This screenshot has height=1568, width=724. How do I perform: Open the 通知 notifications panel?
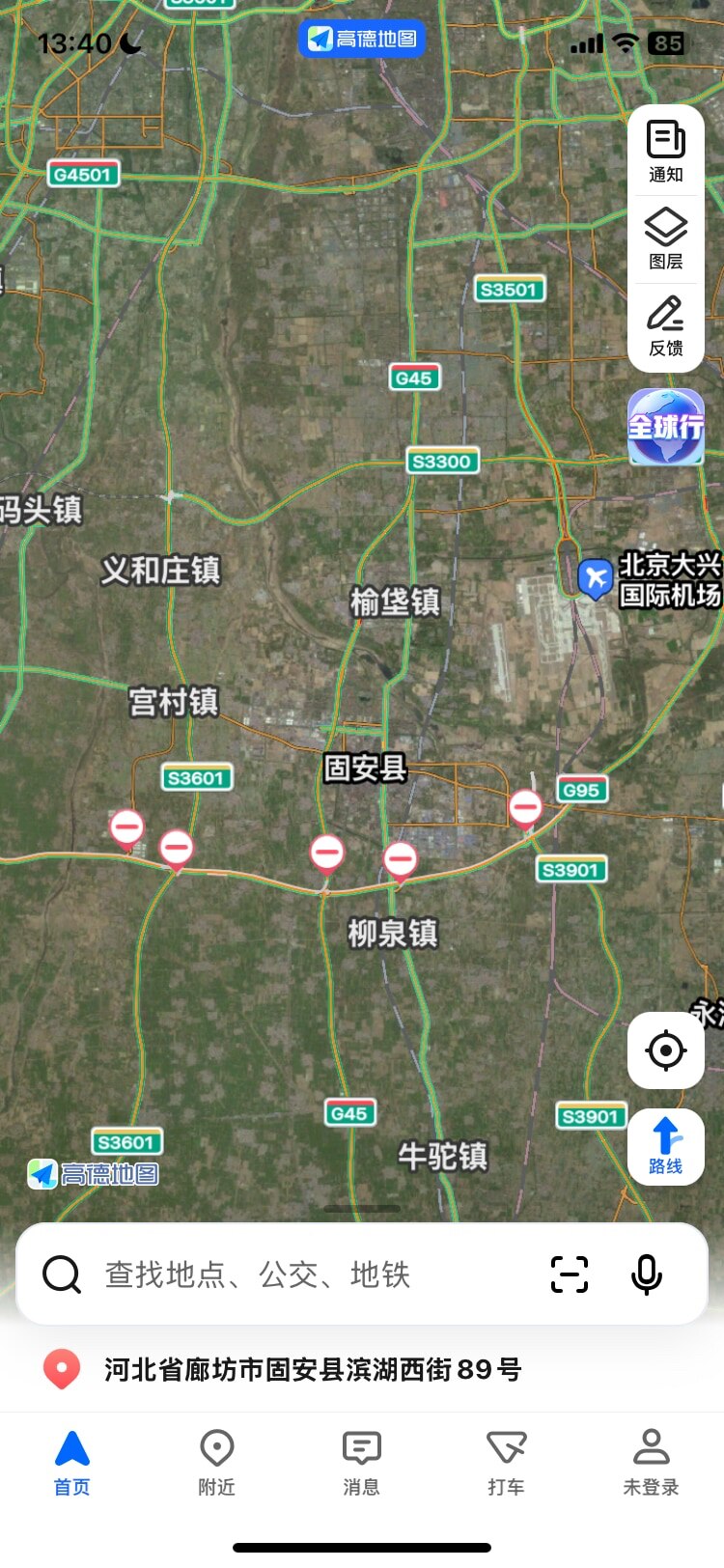tap(665, 151)
